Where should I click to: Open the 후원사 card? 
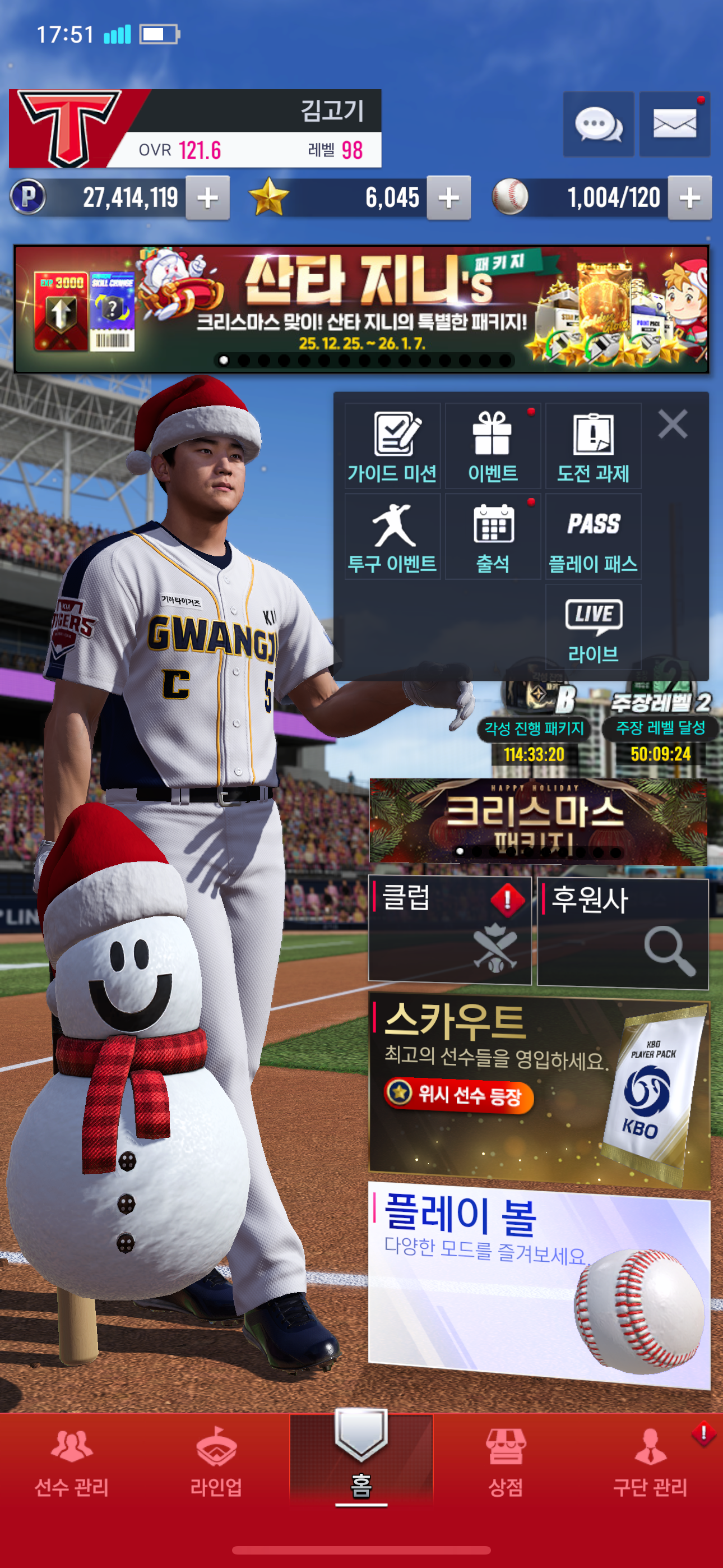623,933
